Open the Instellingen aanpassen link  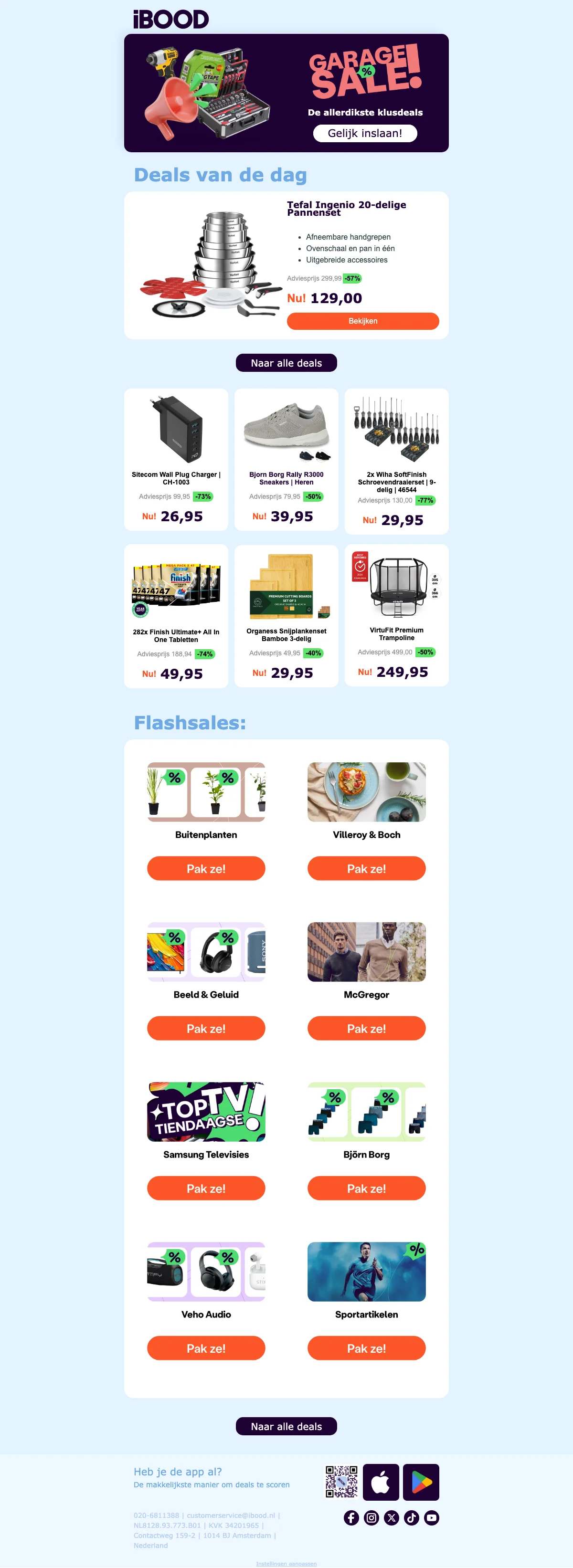(286, 1564)
